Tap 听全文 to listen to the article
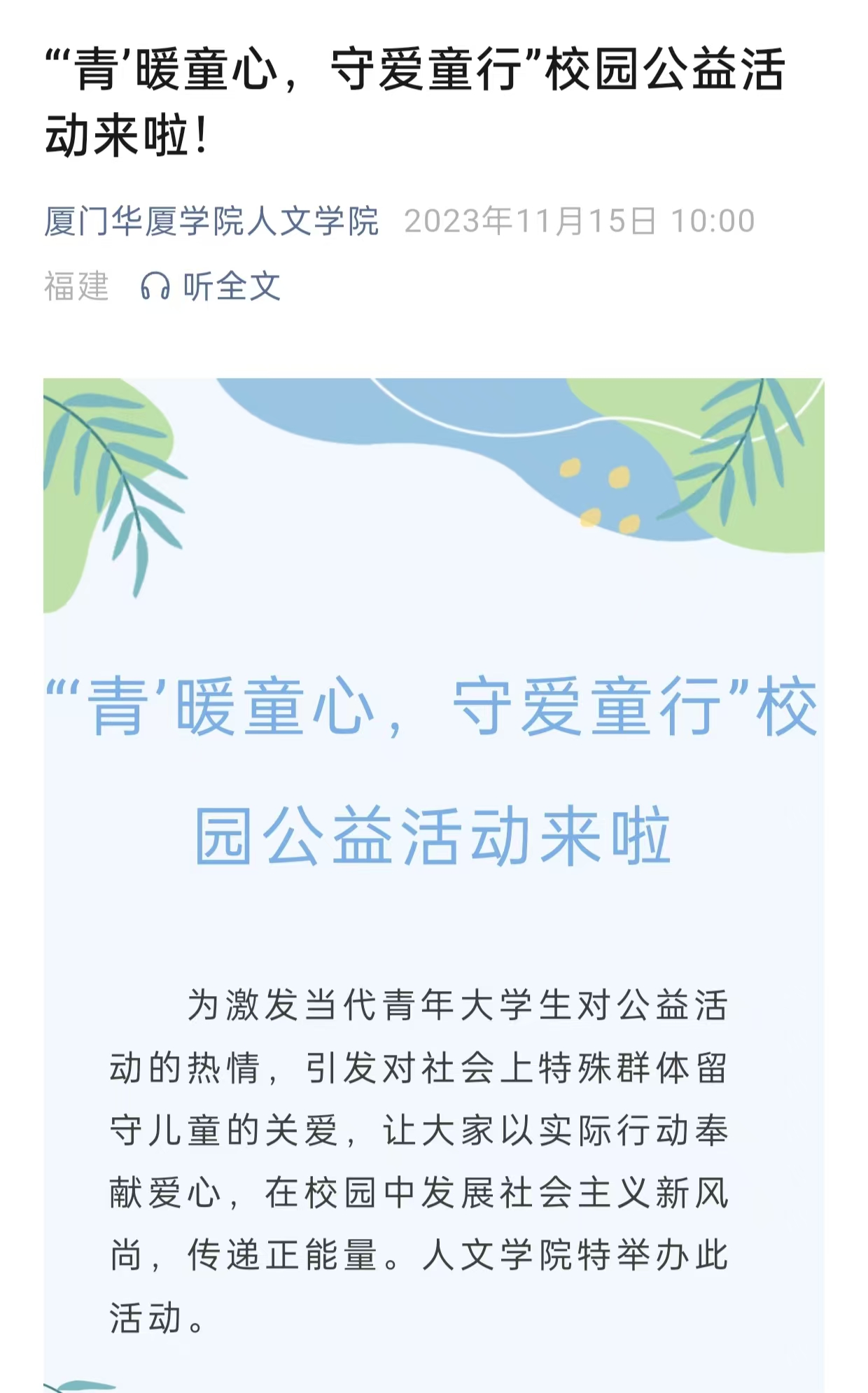This screenshot has height=1393, width=868. [212, 286]
